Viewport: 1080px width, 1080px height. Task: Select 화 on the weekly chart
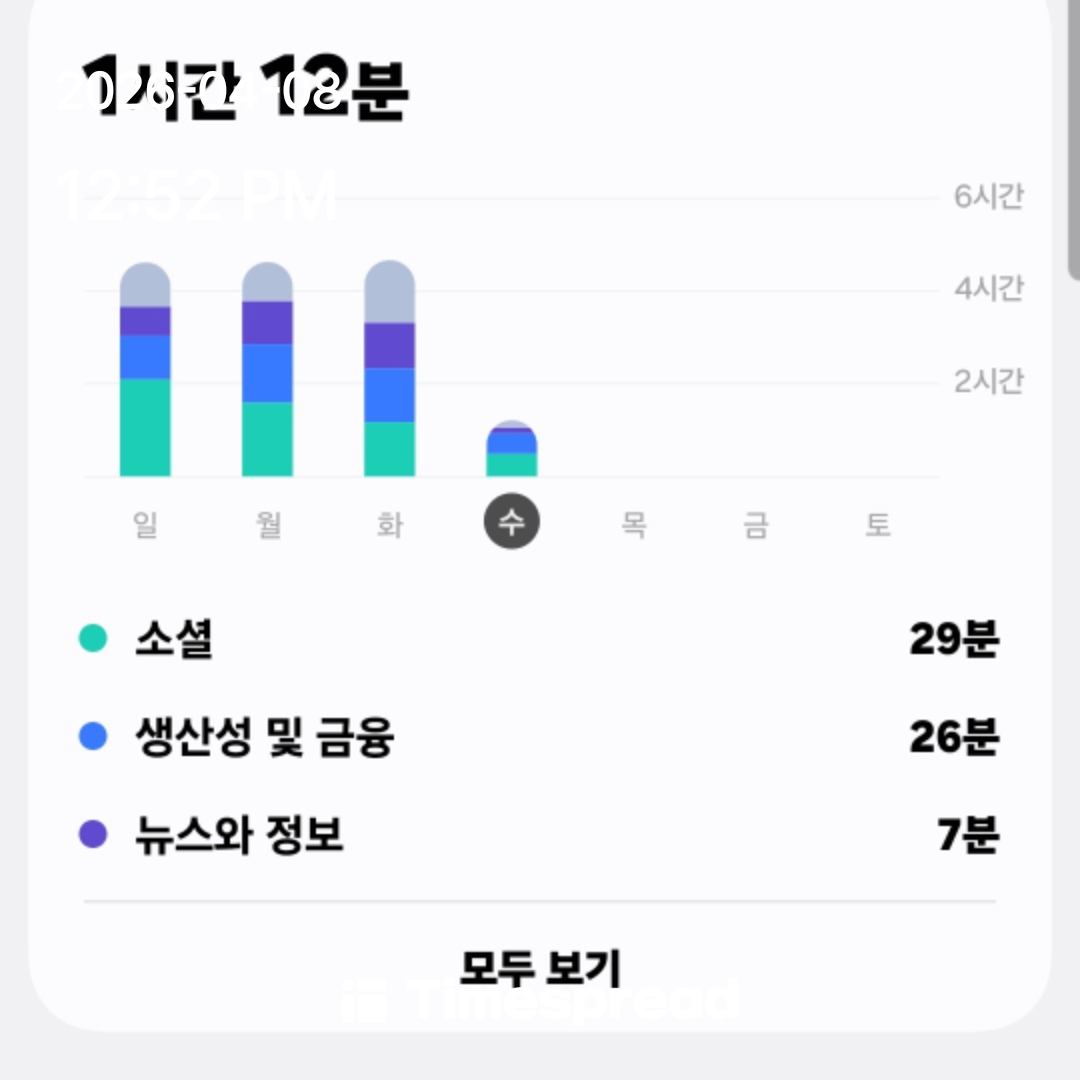[x=390, y=524]
